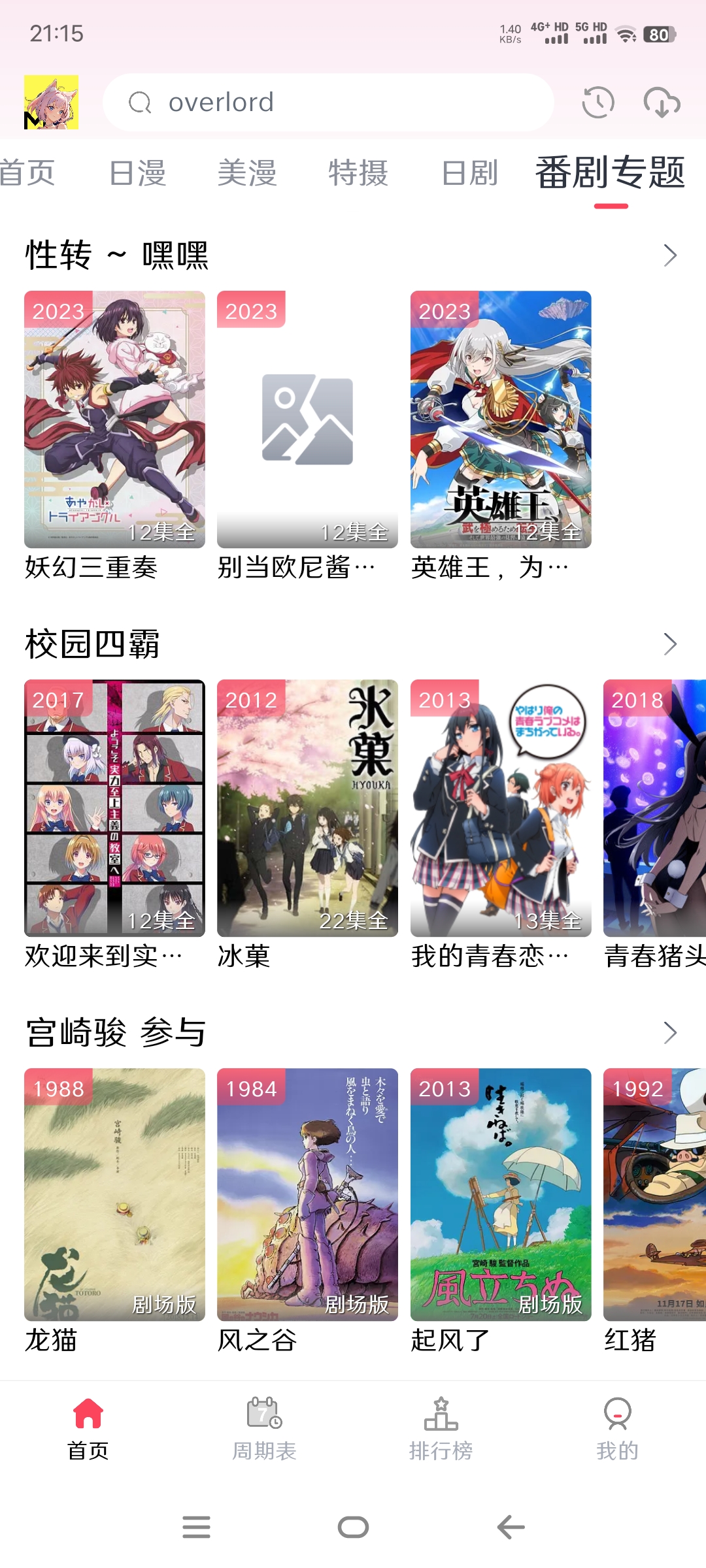Expand the 校园四霸 section arrow

669,644
